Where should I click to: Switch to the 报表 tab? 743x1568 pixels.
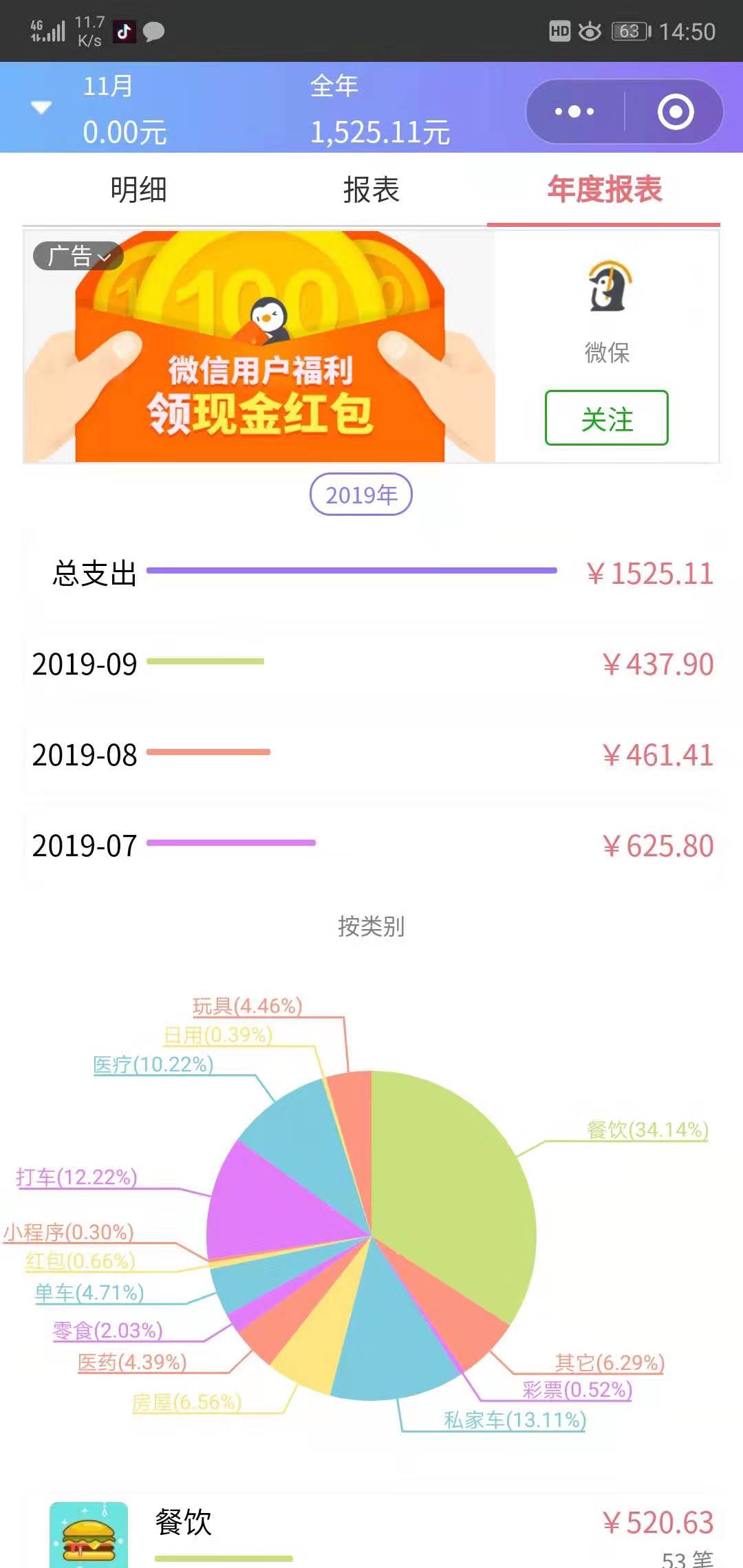pos(371,190)
